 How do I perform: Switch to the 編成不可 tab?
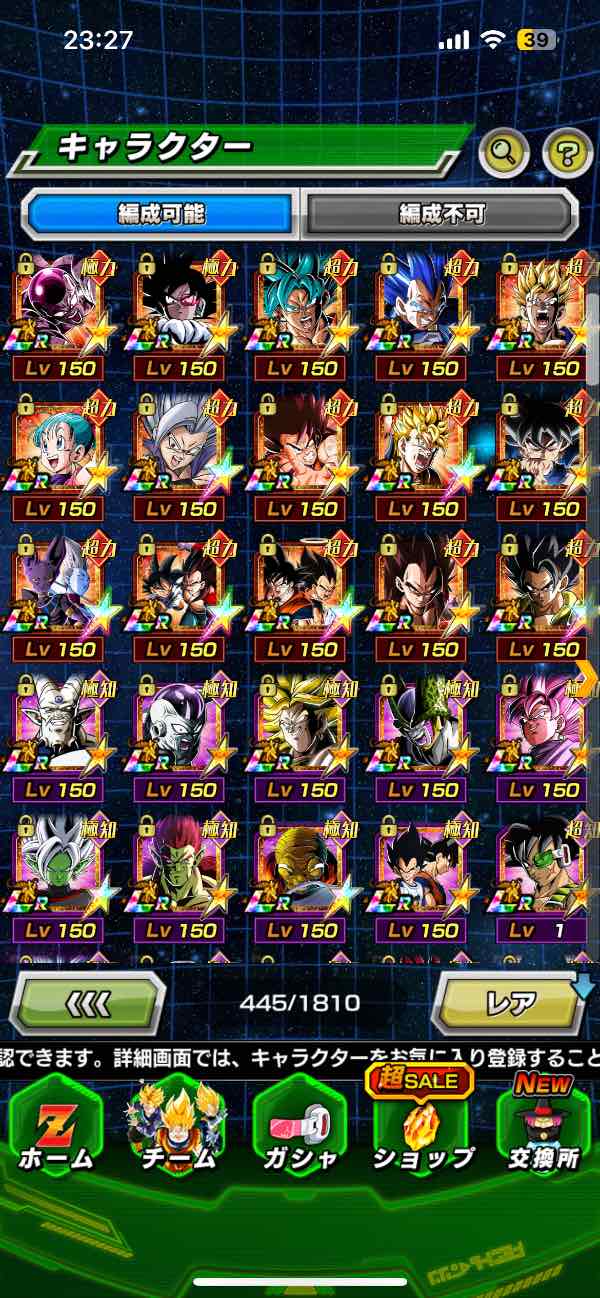[441, 213]
